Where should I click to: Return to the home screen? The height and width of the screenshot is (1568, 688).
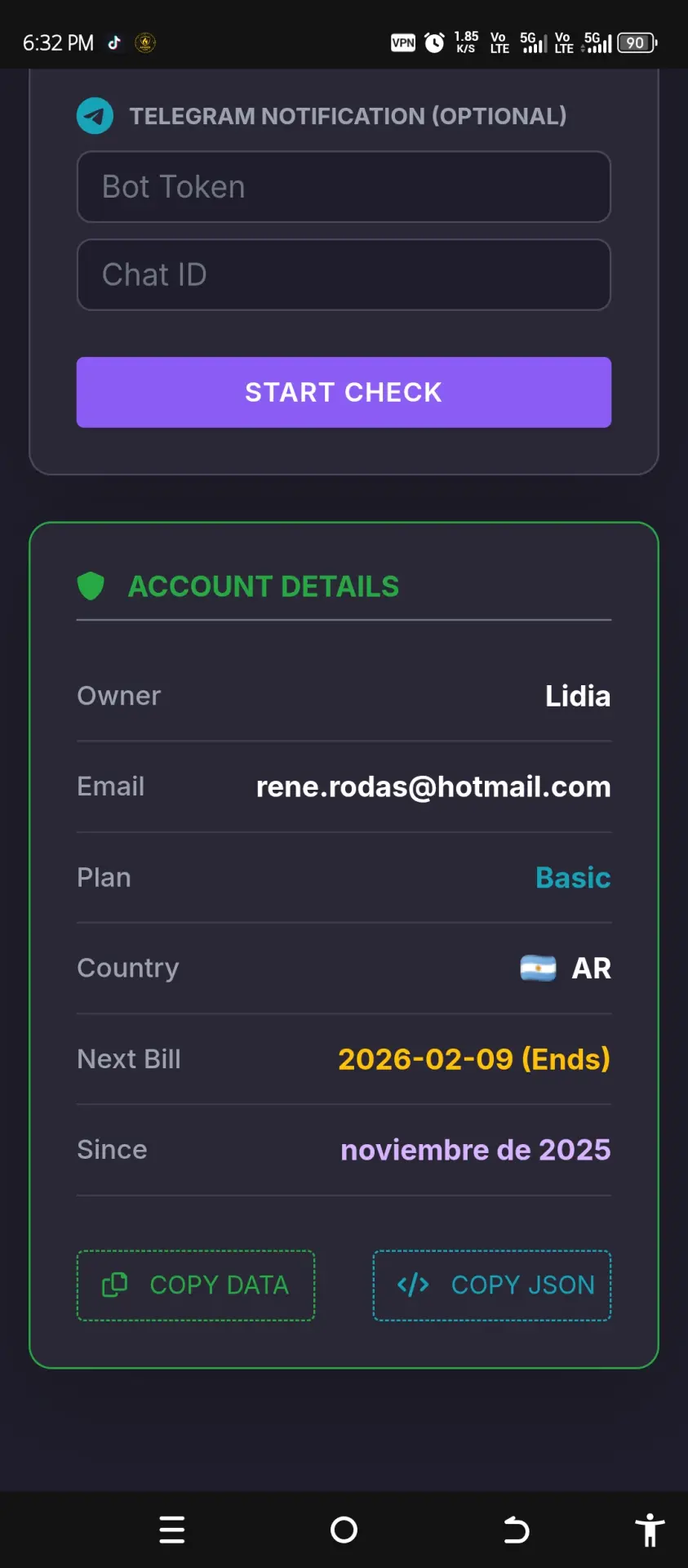(x=344, y=1530)
